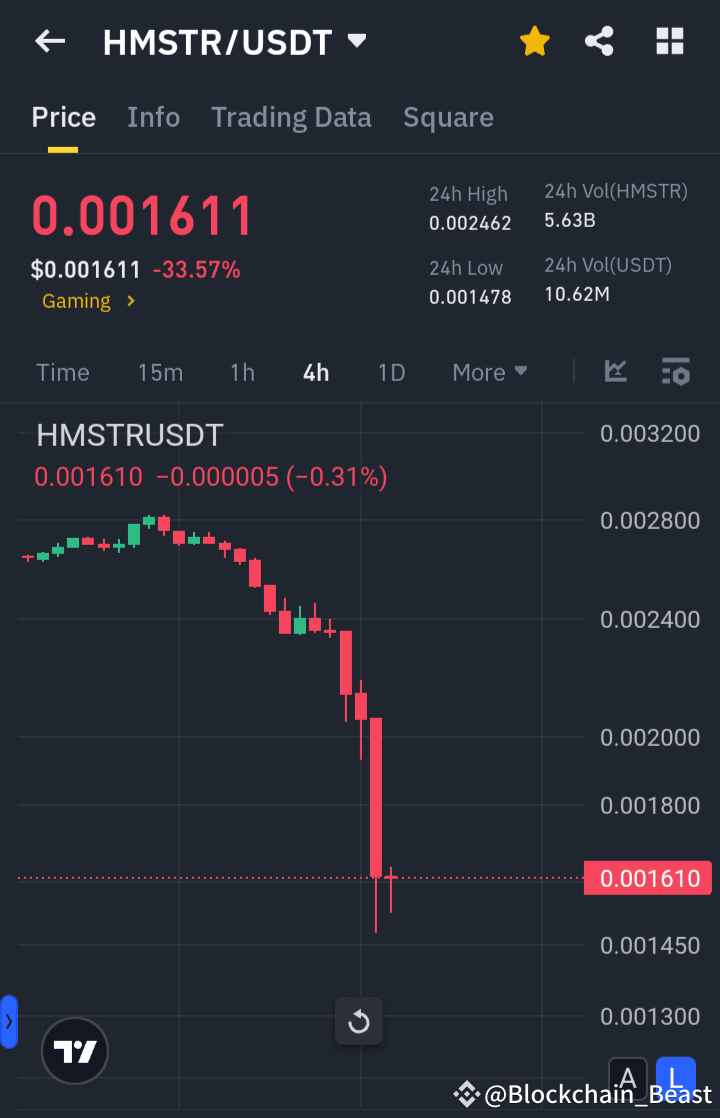Viewport: 720px width, 1118px height.
Task: Expand the Gaming category chevron
Action: click(131, 301)
